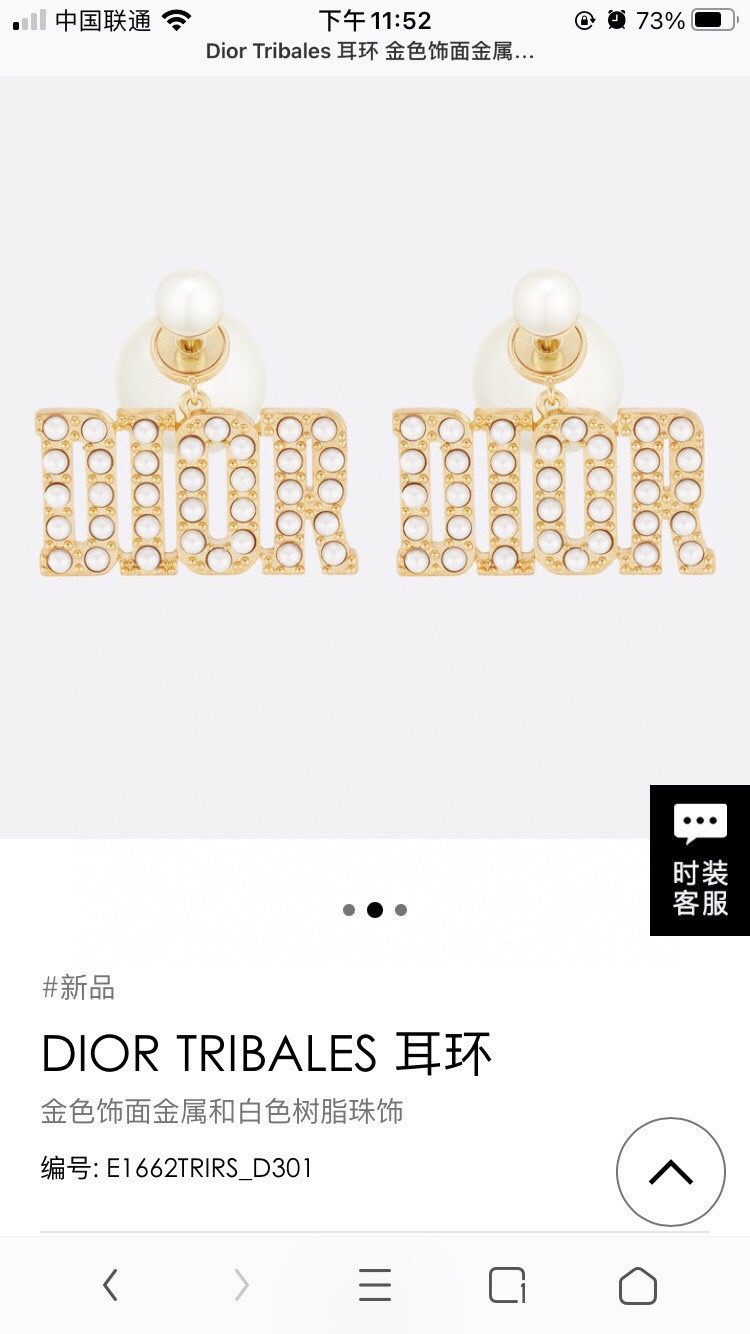This screenshot has height=1334, width=750.
Task: Go back to the previous page
Action: [x=111, y=1285]
